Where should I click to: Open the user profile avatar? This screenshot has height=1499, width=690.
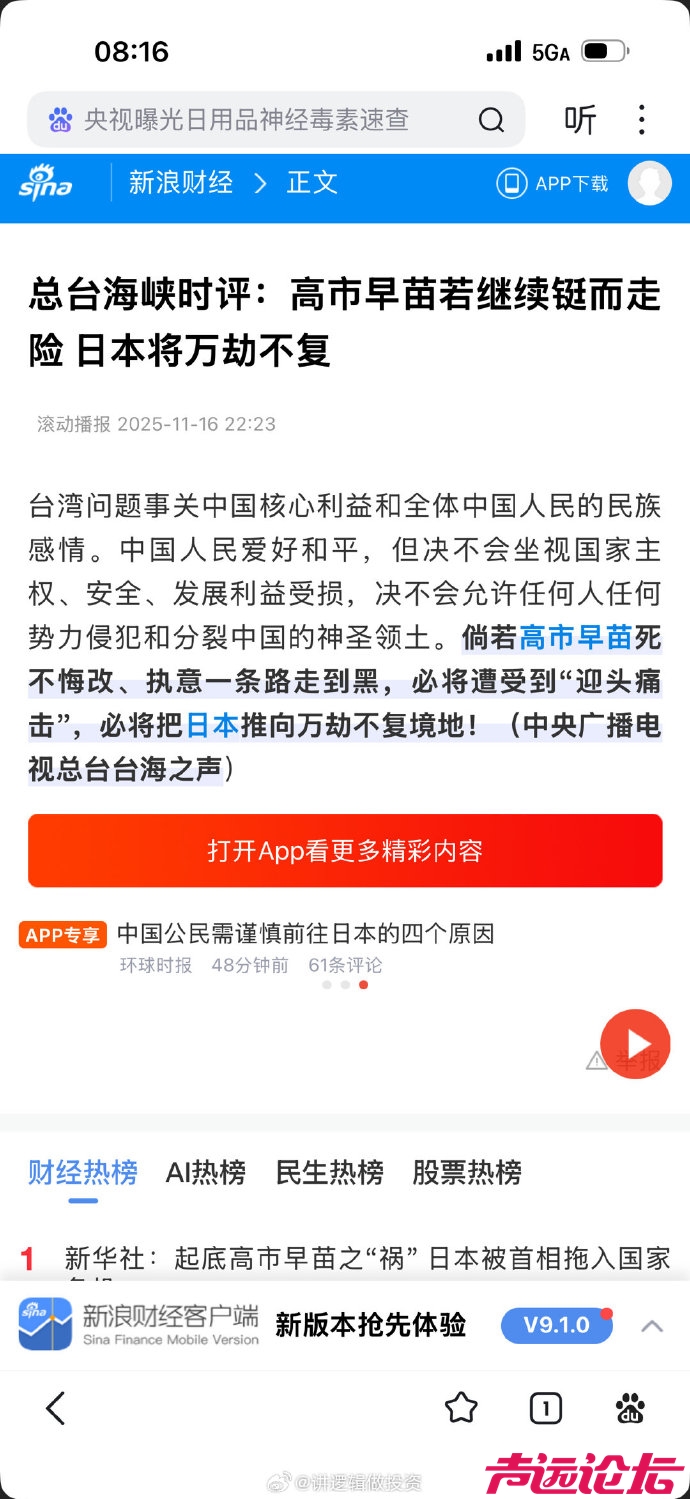[650, 184]
